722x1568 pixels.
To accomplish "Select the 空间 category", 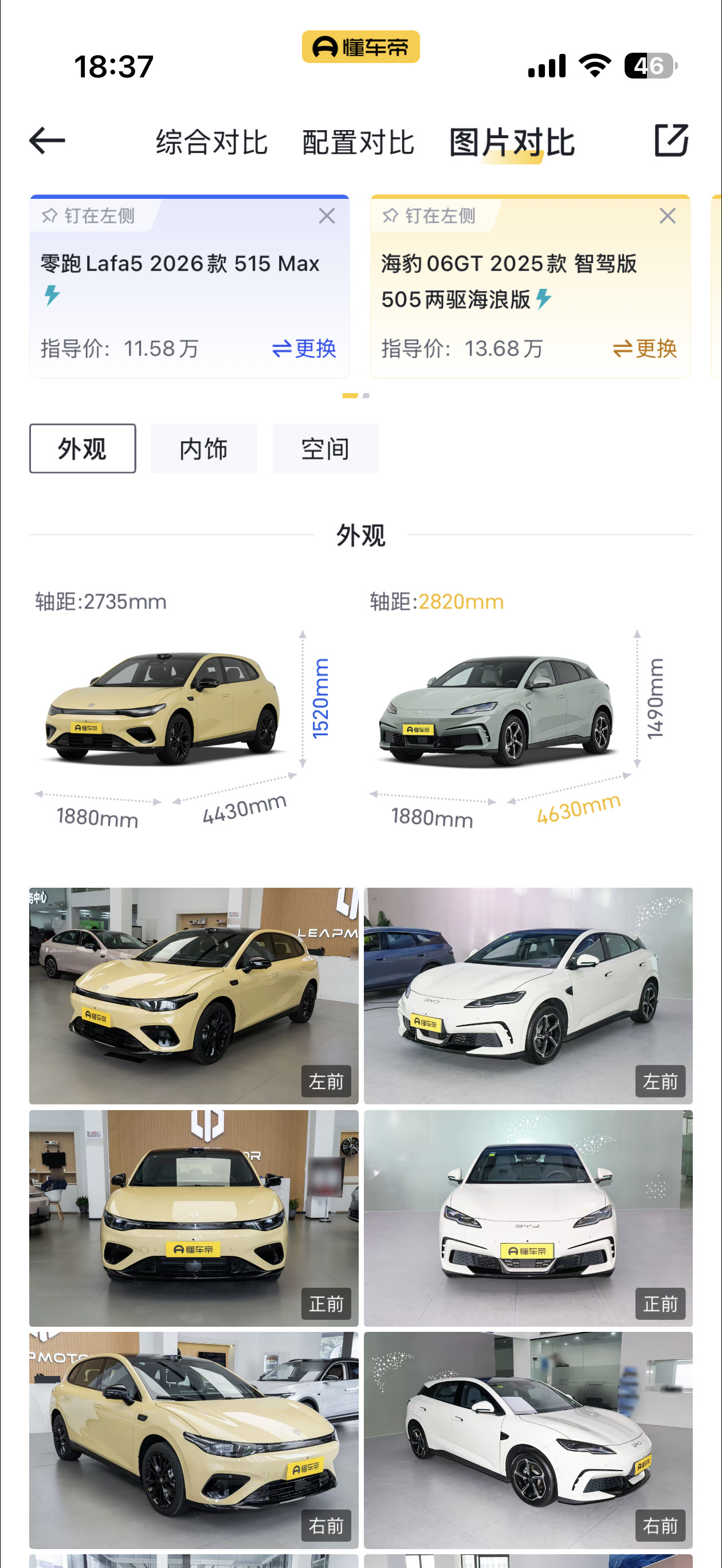I will click(x=325, y=448).
